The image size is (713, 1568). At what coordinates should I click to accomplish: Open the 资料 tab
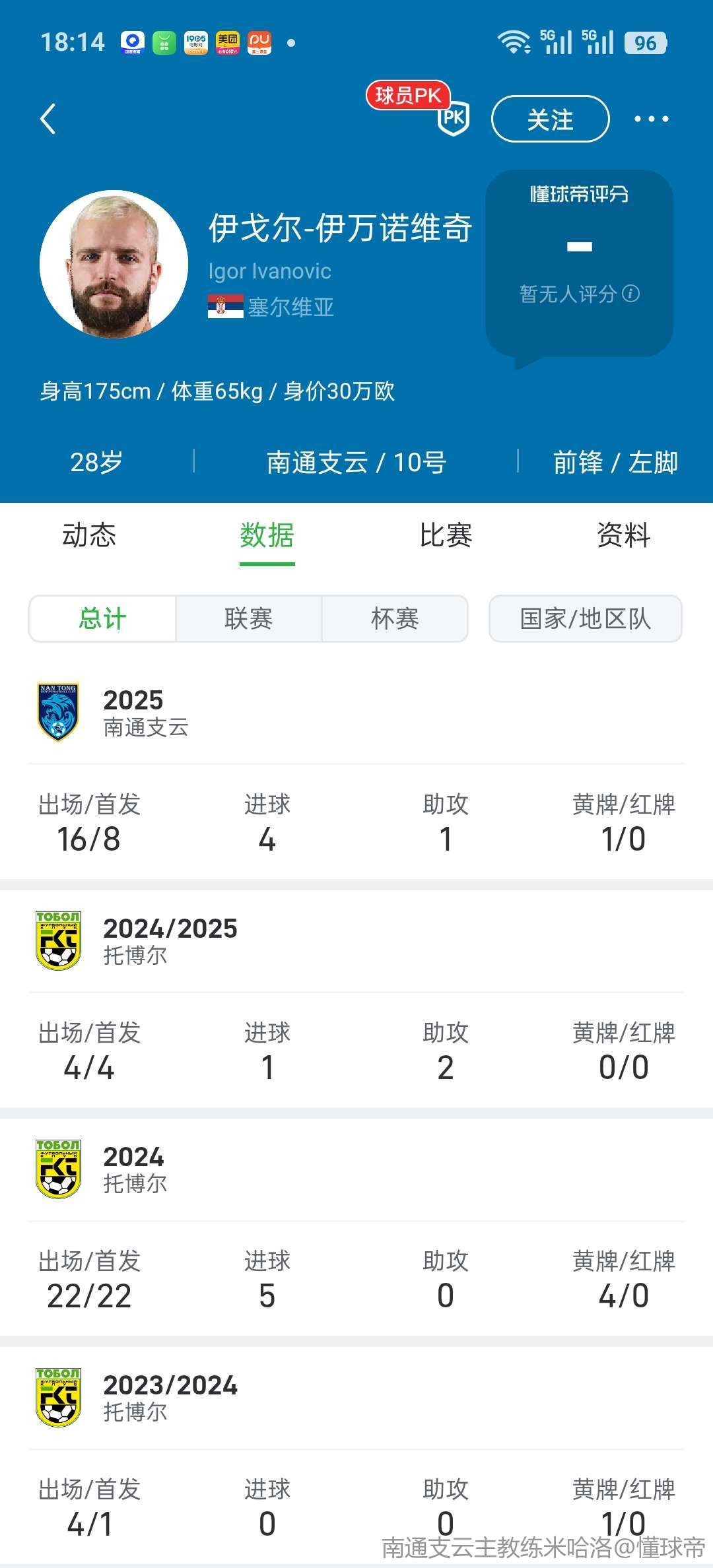(623, 535)
